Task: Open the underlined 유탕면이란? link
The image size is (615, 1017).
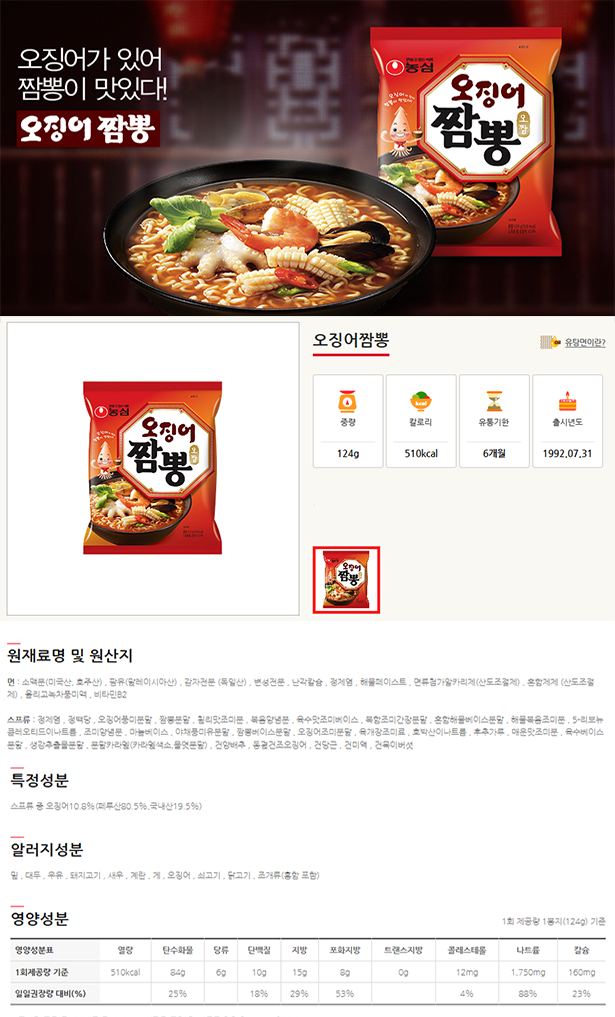Action: pos(577,343)
